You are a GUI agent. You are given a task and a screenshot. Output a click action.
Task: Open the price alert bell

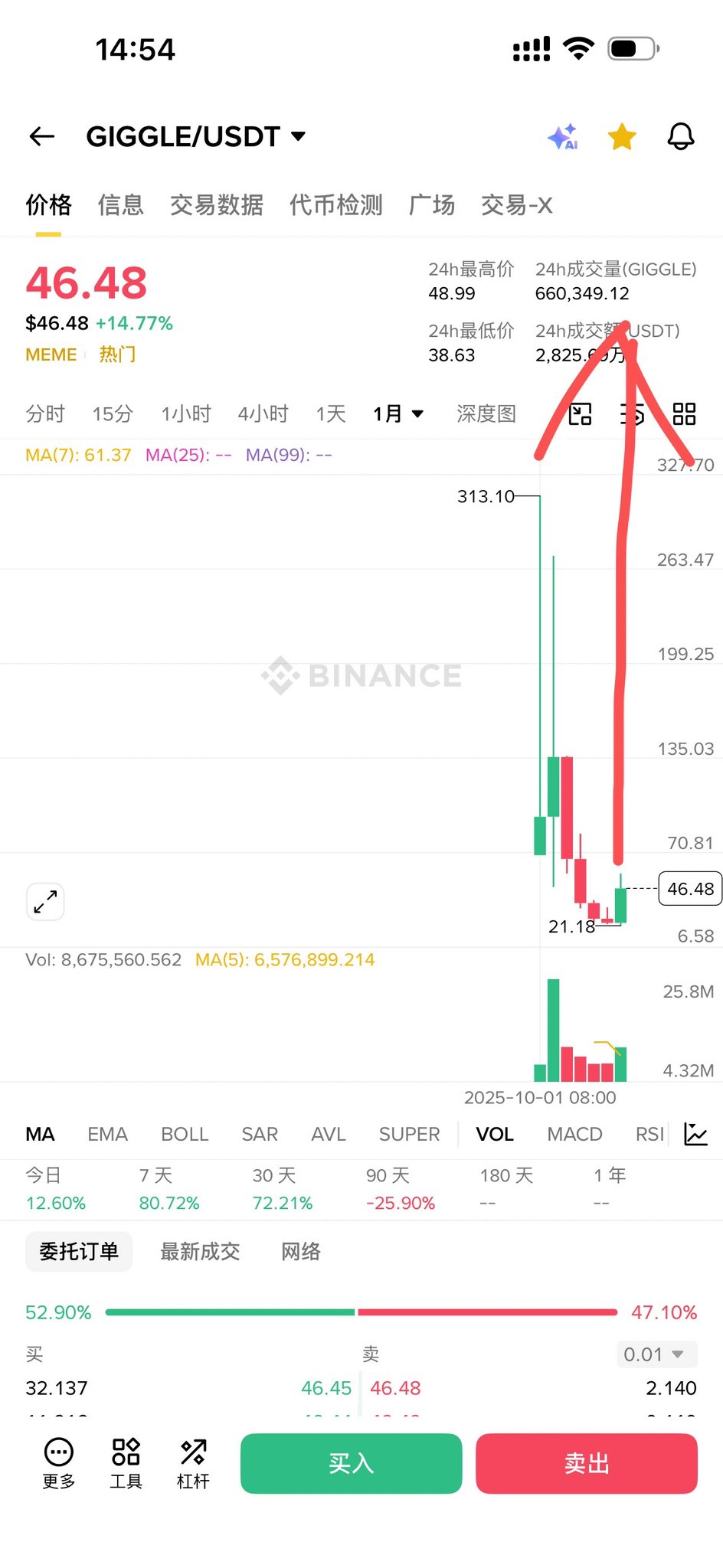point(680,137)
